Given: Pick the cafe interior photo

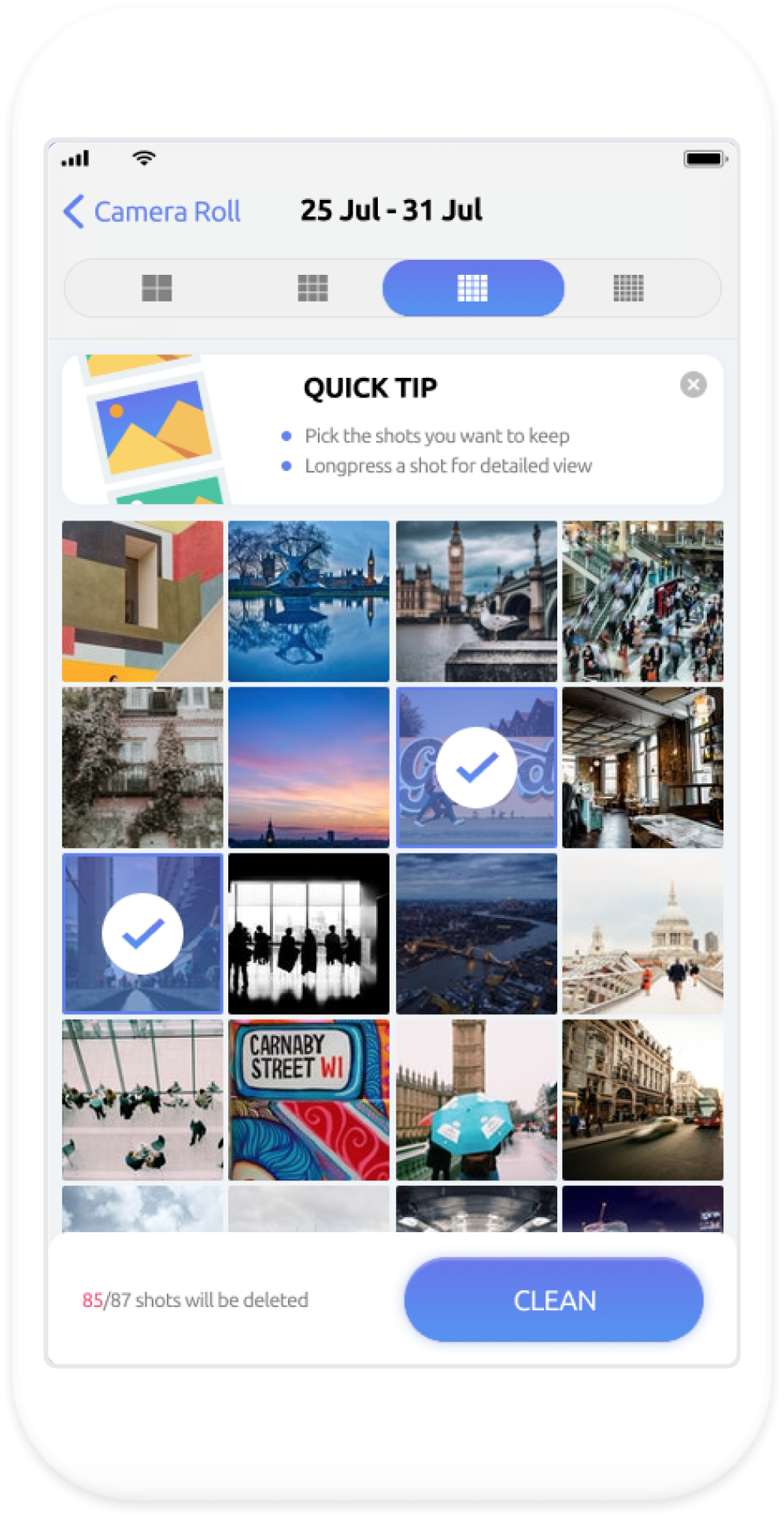Looking at the screenshot, I should (x=642, y=768).
